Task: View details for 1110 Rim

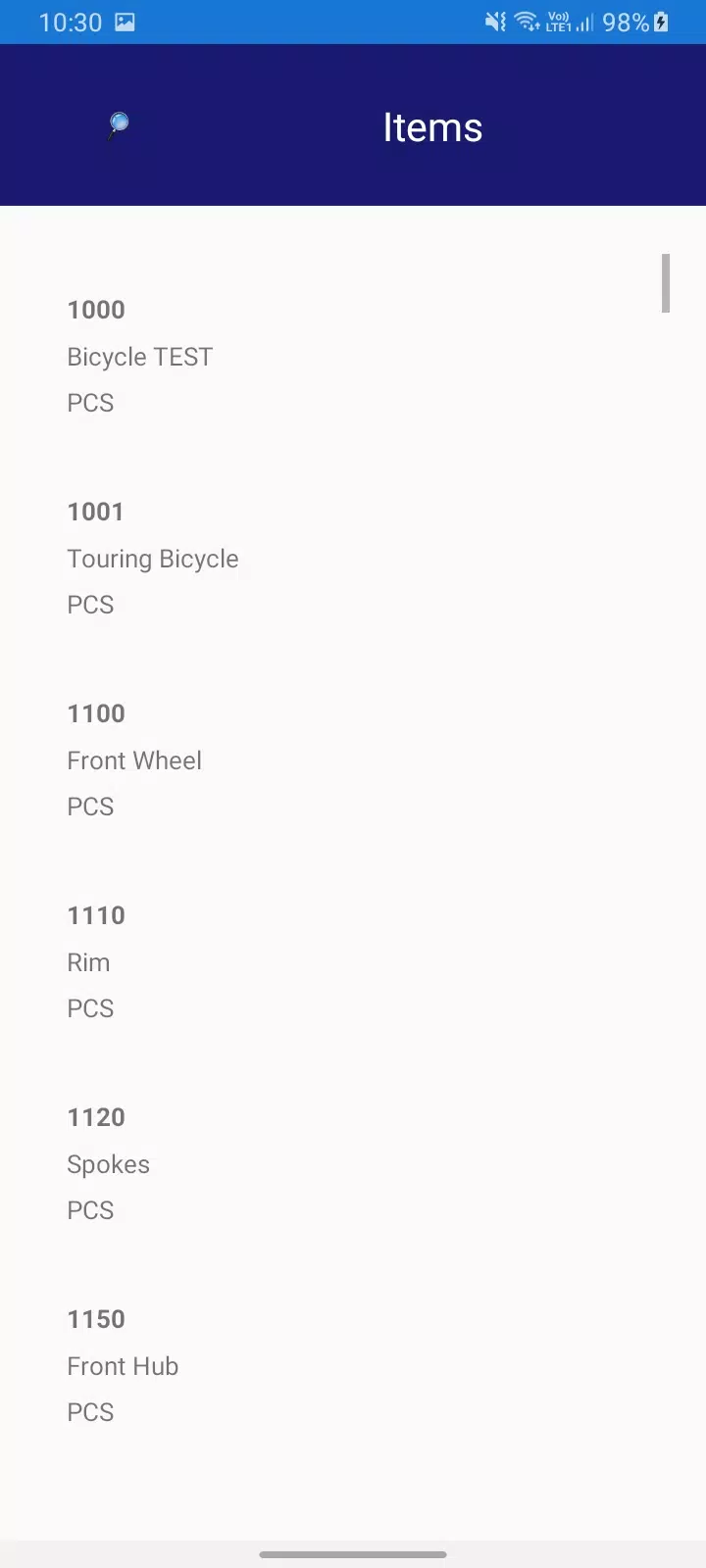Action: (353, 961)
